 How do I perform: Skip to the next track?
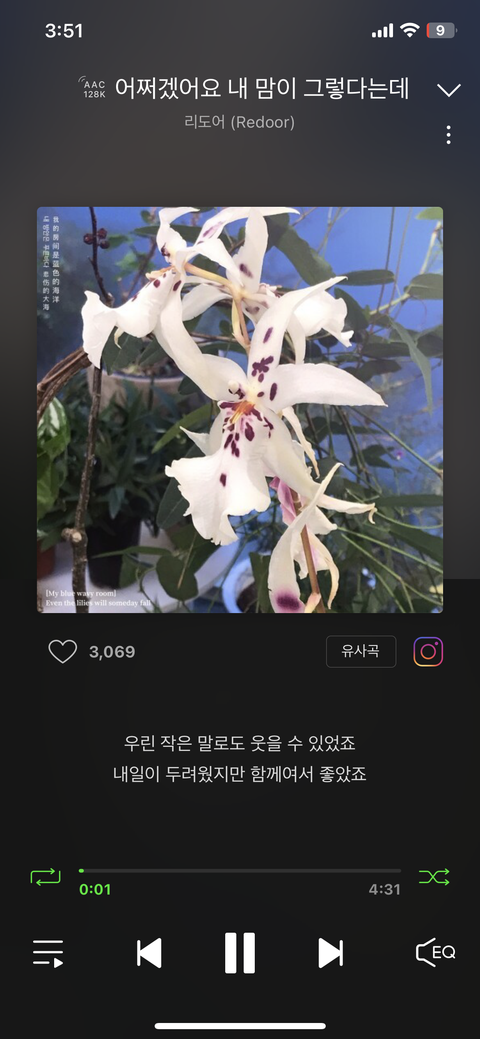pos(331,954)
